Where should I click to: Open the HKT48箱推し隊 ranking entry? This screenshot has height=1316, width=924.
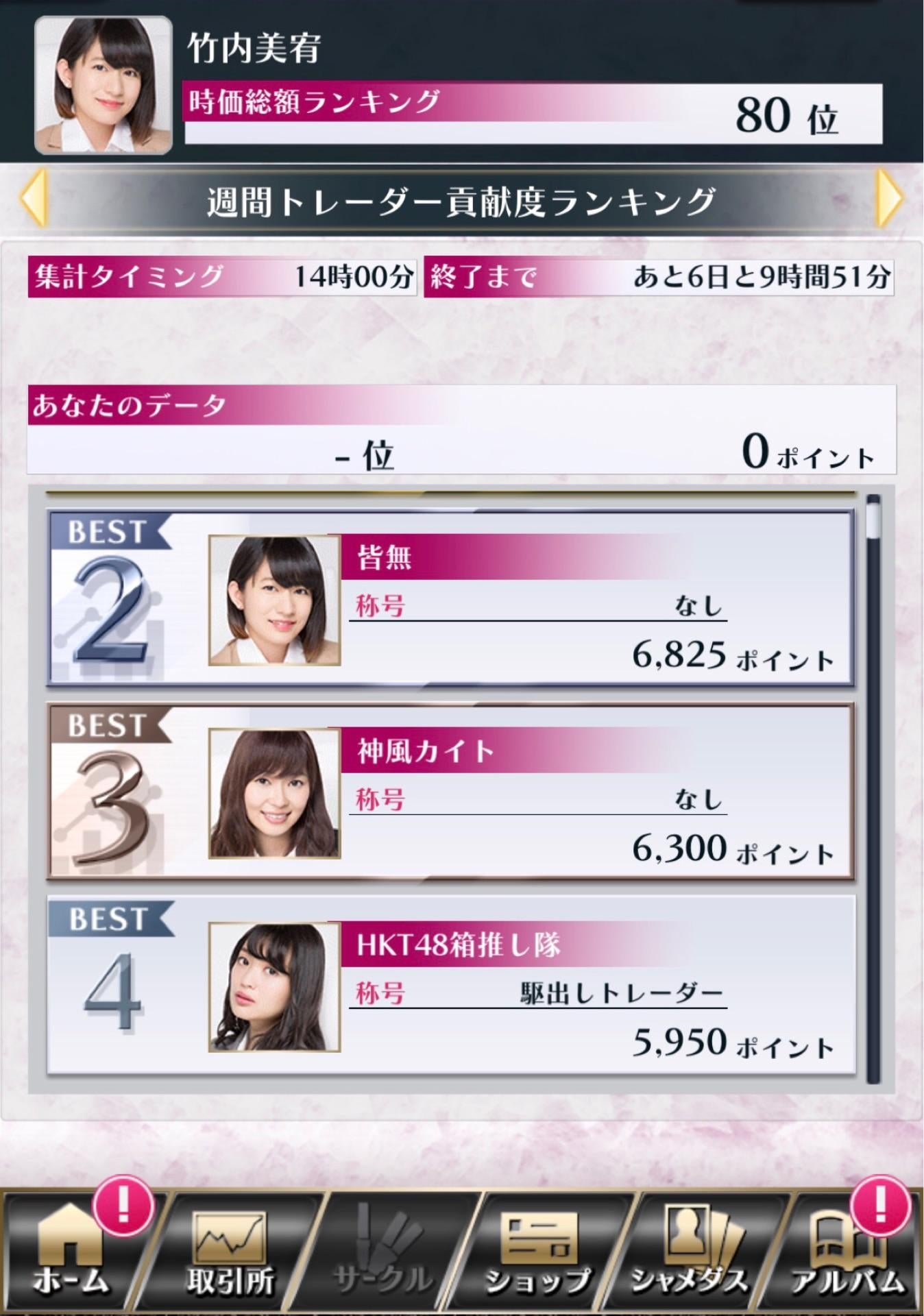pyautogui.click(x=450, y=986)
